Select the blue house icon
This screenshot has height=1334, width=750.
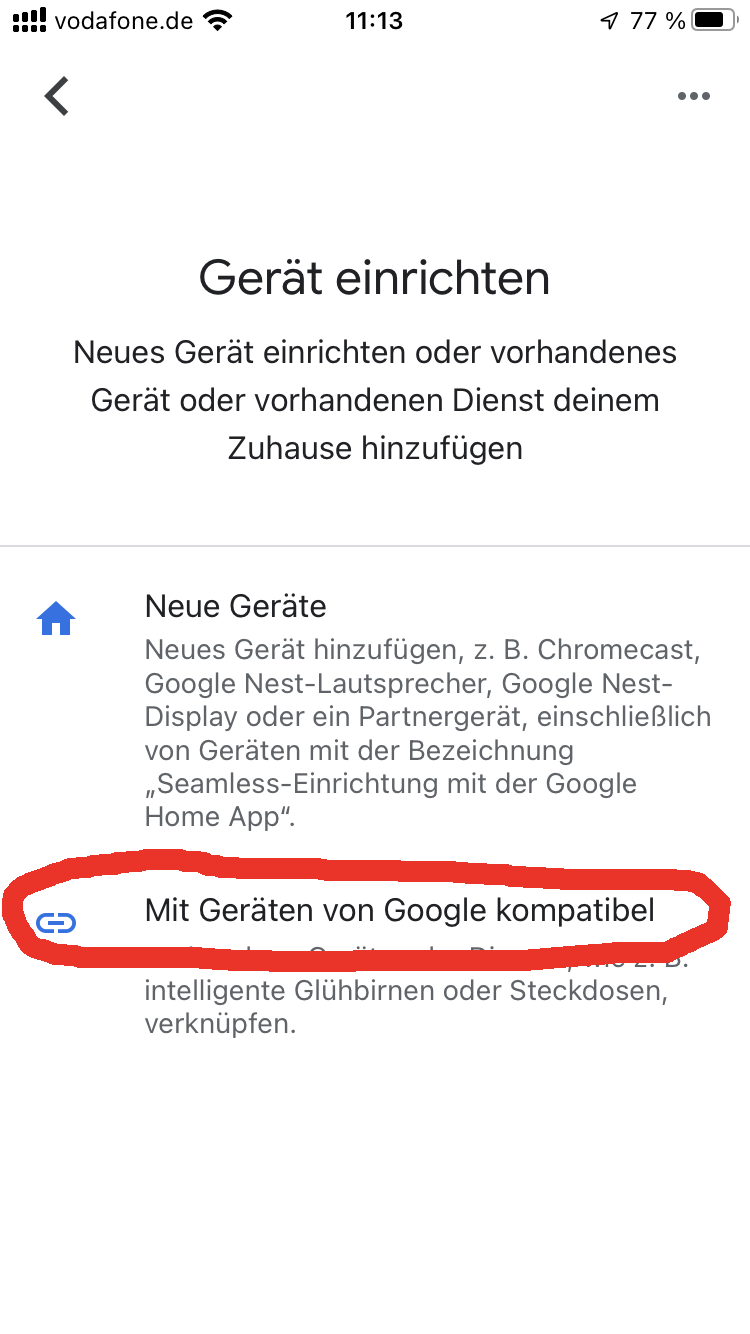click(57, 618)
